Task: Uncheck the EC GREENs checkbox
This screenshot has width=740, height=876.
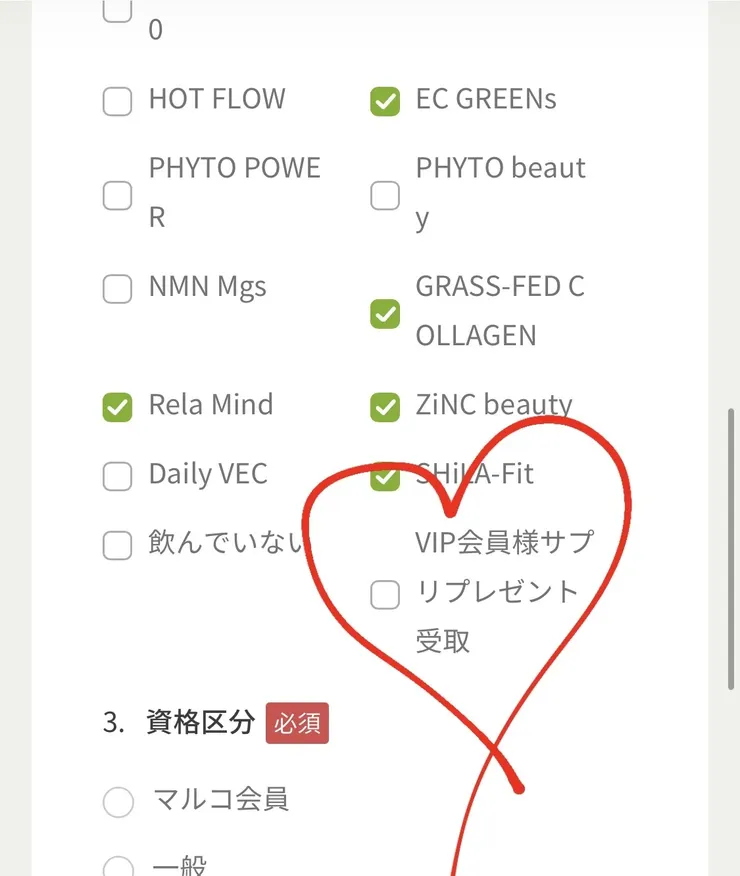Action: pos(384,101)
